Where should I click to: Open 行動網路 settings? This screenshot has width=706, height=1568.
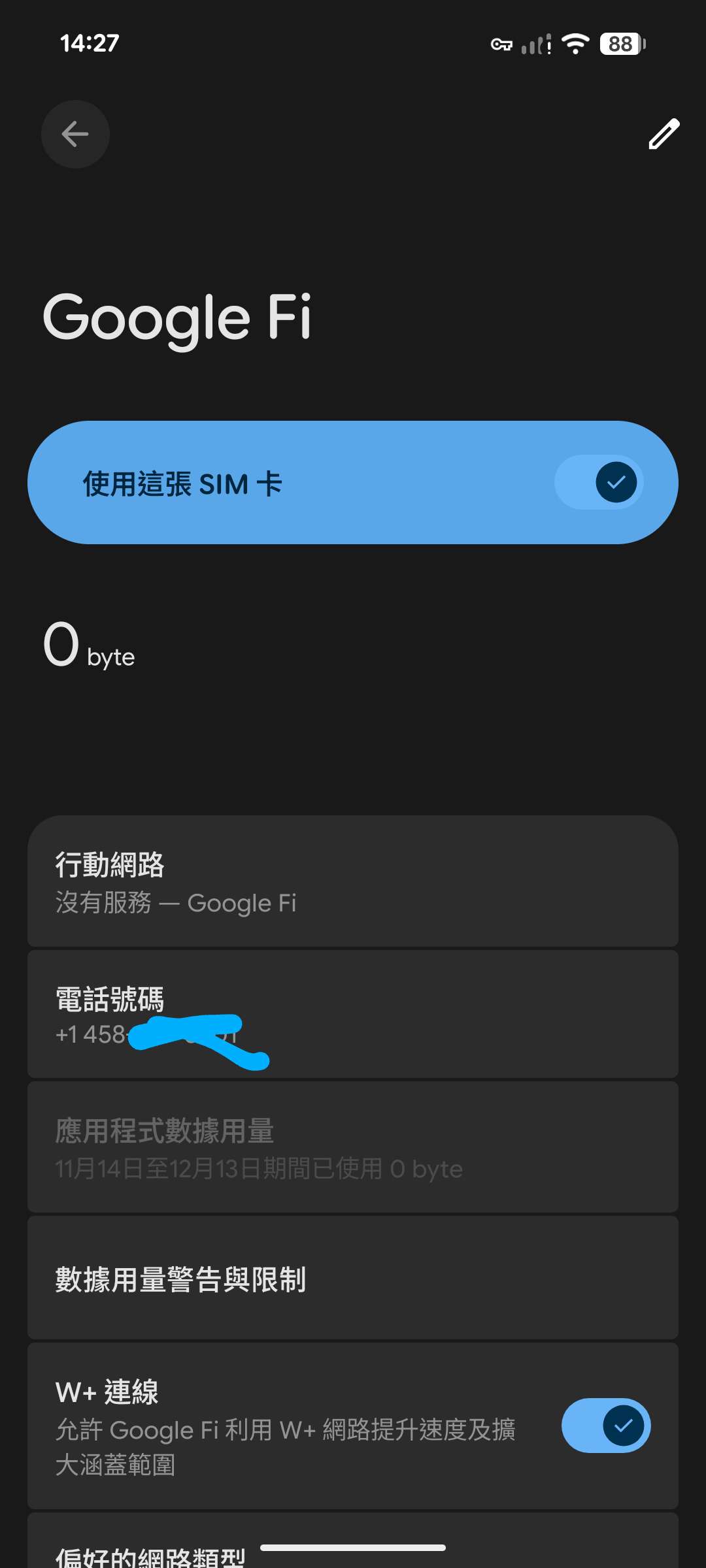click(x=353, y=881)
